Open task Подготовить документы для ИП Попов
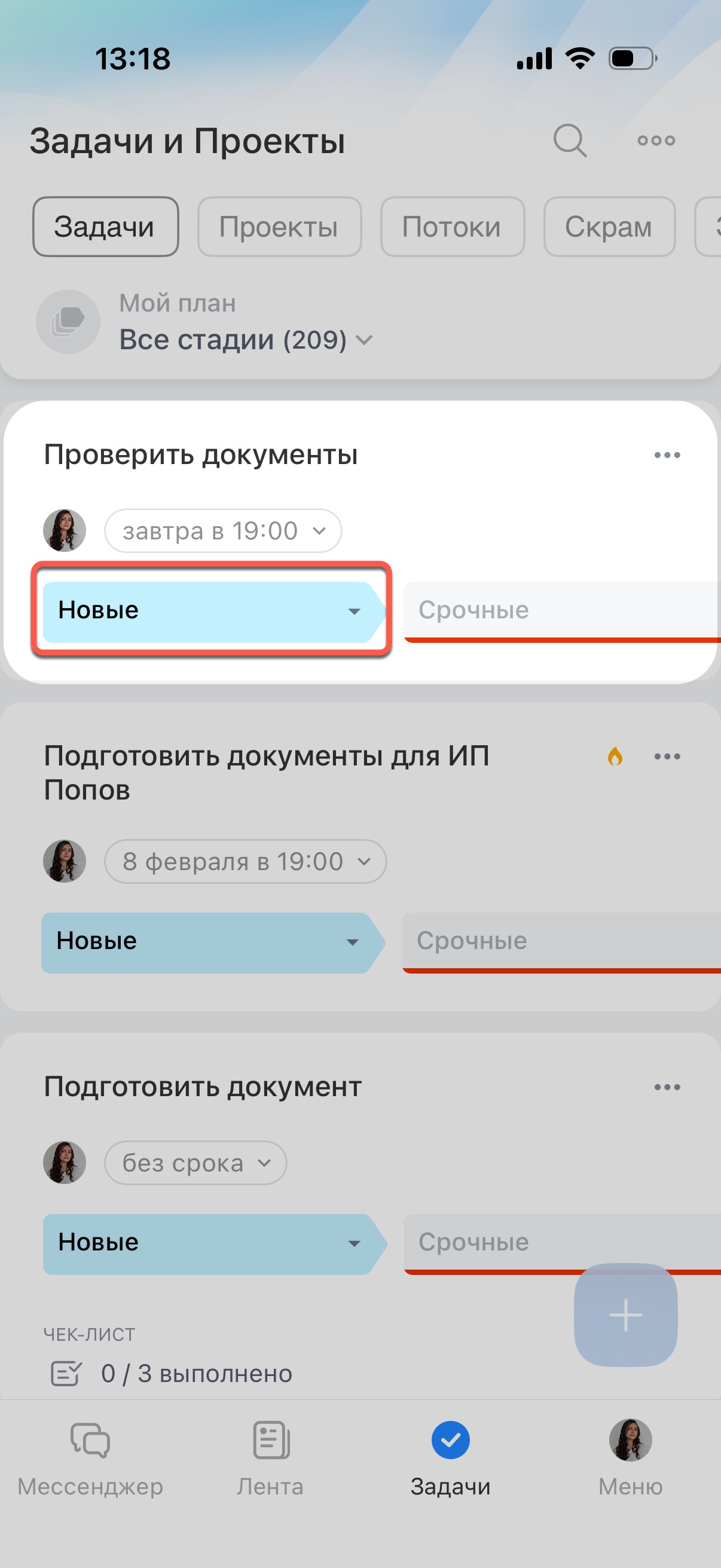This screenshot has width=721, height=1568. pos(267,773)
